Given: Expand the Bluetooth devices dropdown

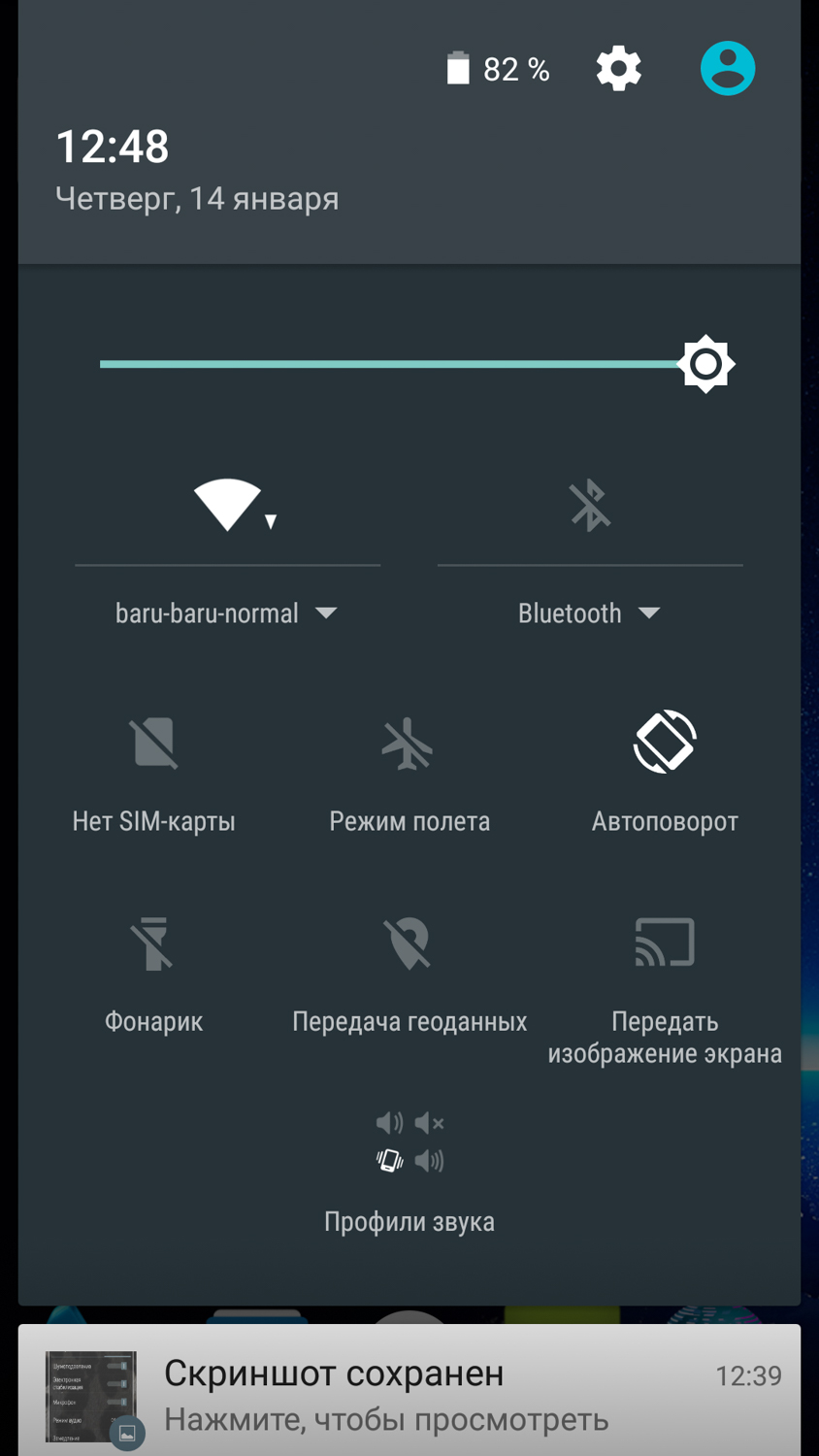Looking at the screenshot, I should pyautogui.click(x=589, y=613).
